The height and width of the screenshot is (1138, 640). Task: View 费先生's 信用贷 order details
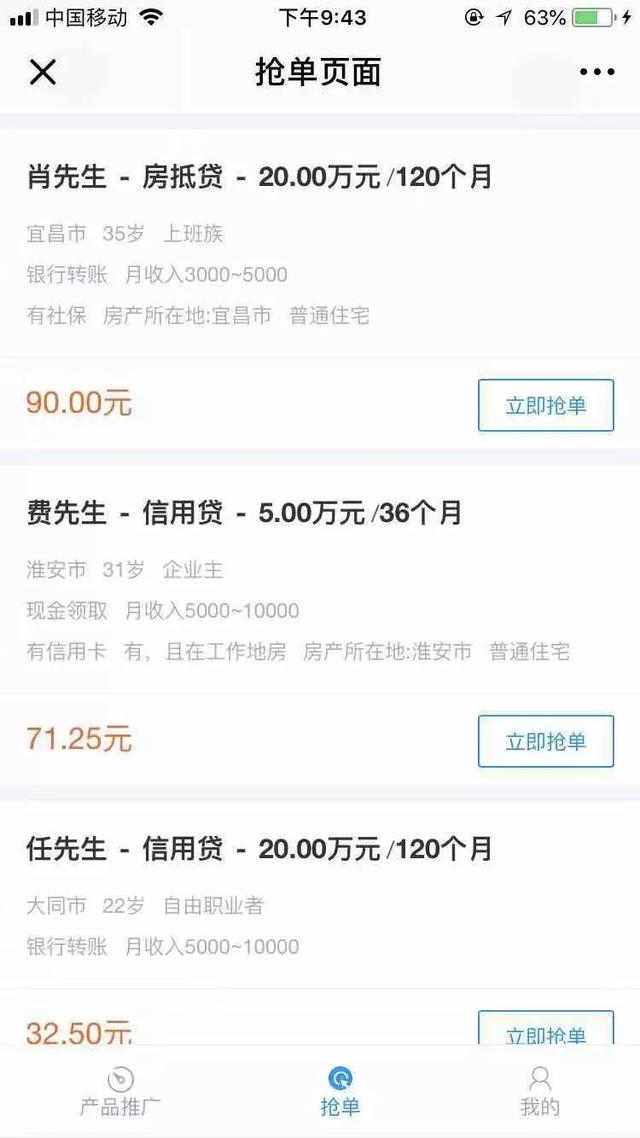[x=260, y=580]
